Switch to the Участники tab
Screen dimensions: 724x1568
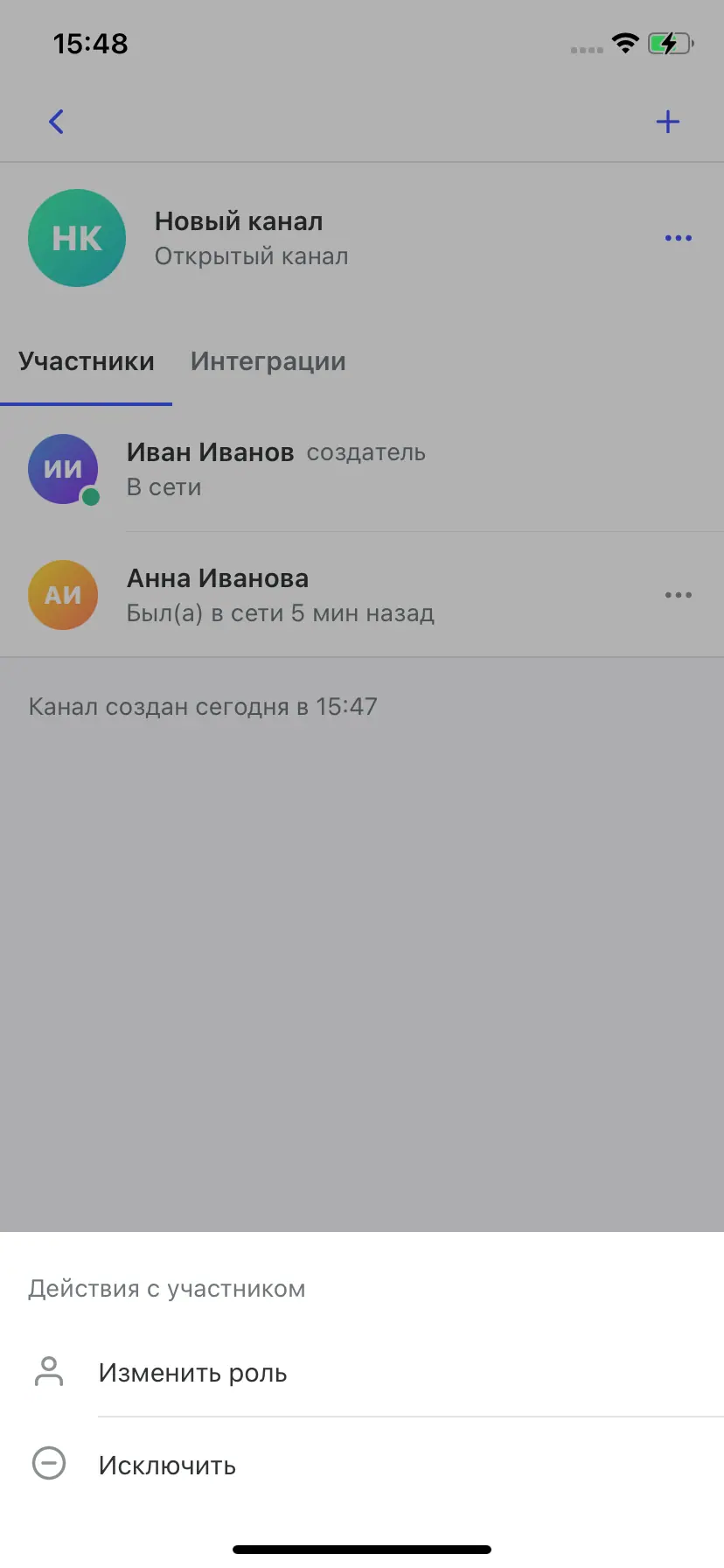87,361
